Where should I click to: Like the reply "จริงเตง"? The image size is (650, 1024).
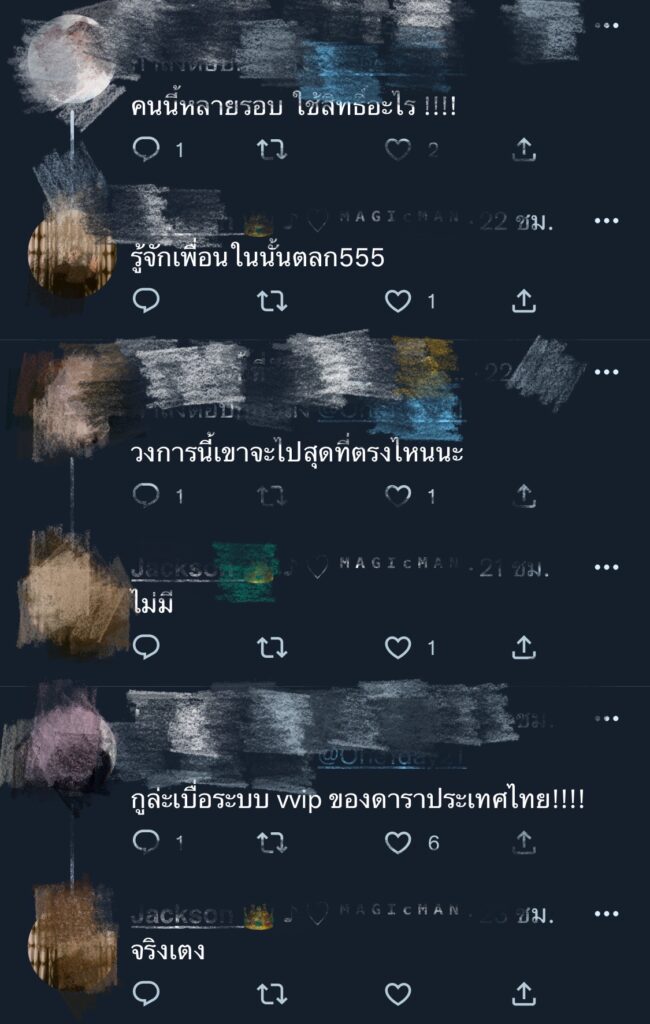(398, 993)
